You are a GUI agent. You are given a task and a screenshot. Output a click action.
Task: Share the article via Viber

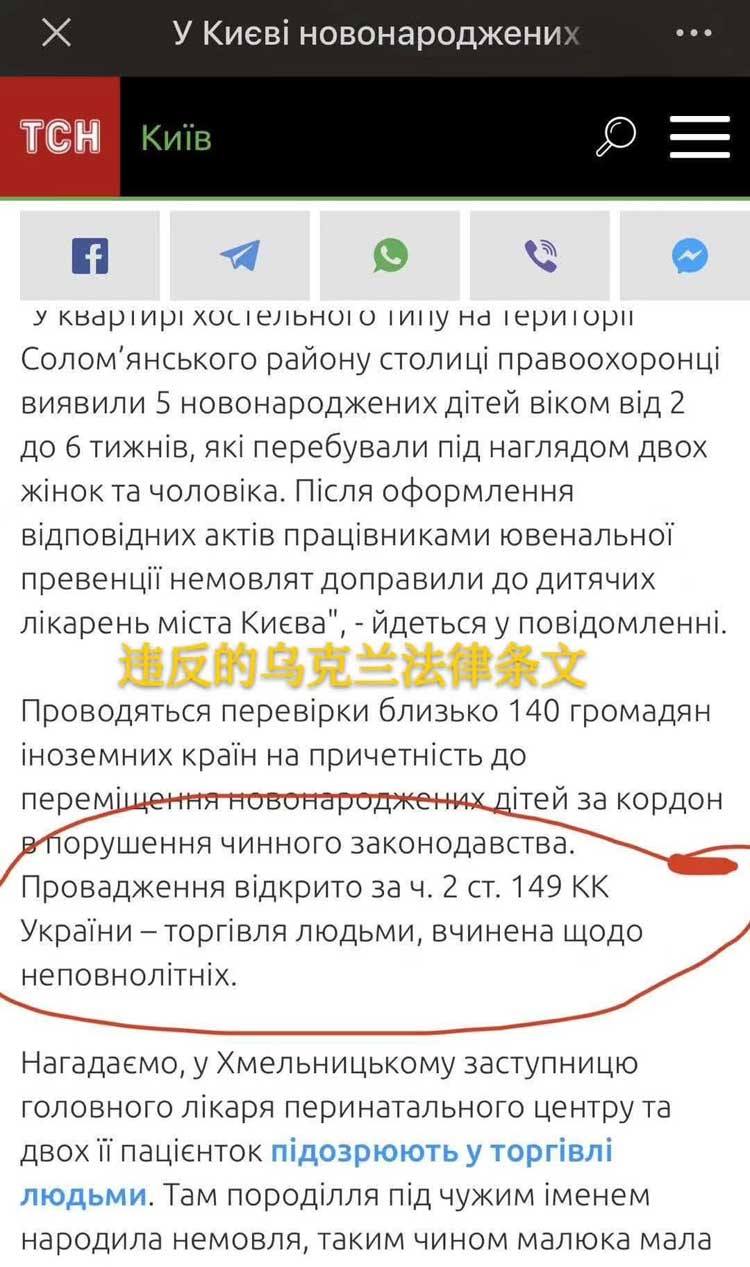click(540, 256)
